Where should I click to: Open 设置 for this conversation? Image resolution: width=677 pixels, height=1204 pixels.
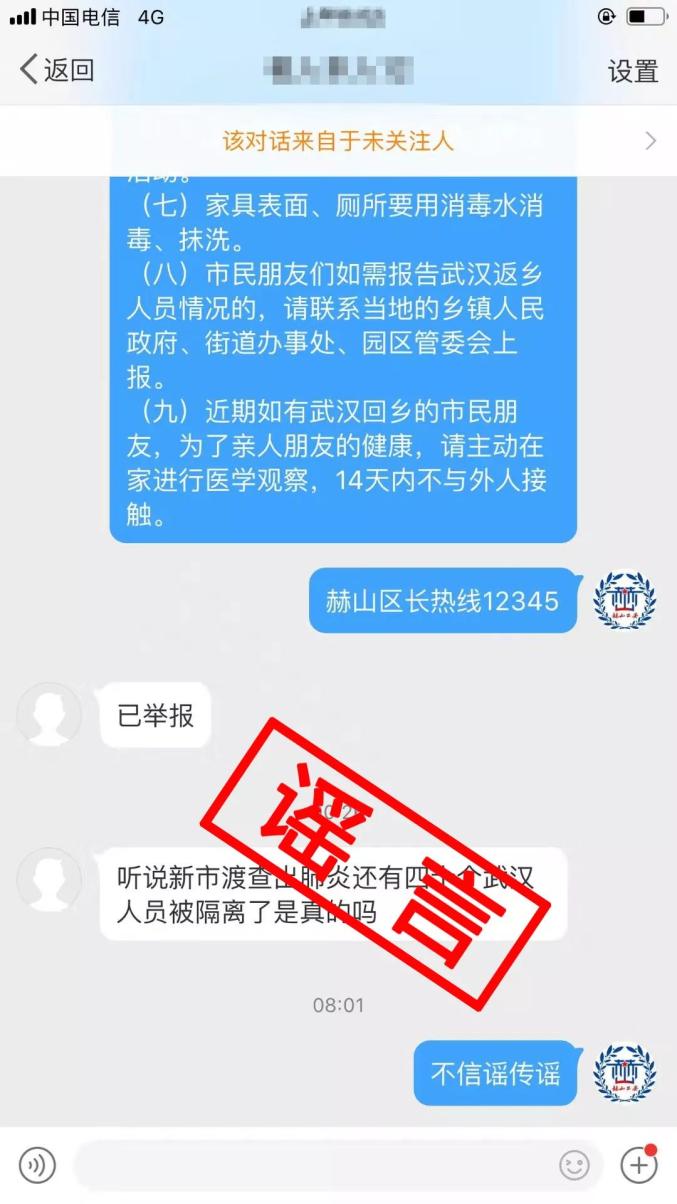tap(633, 71)
